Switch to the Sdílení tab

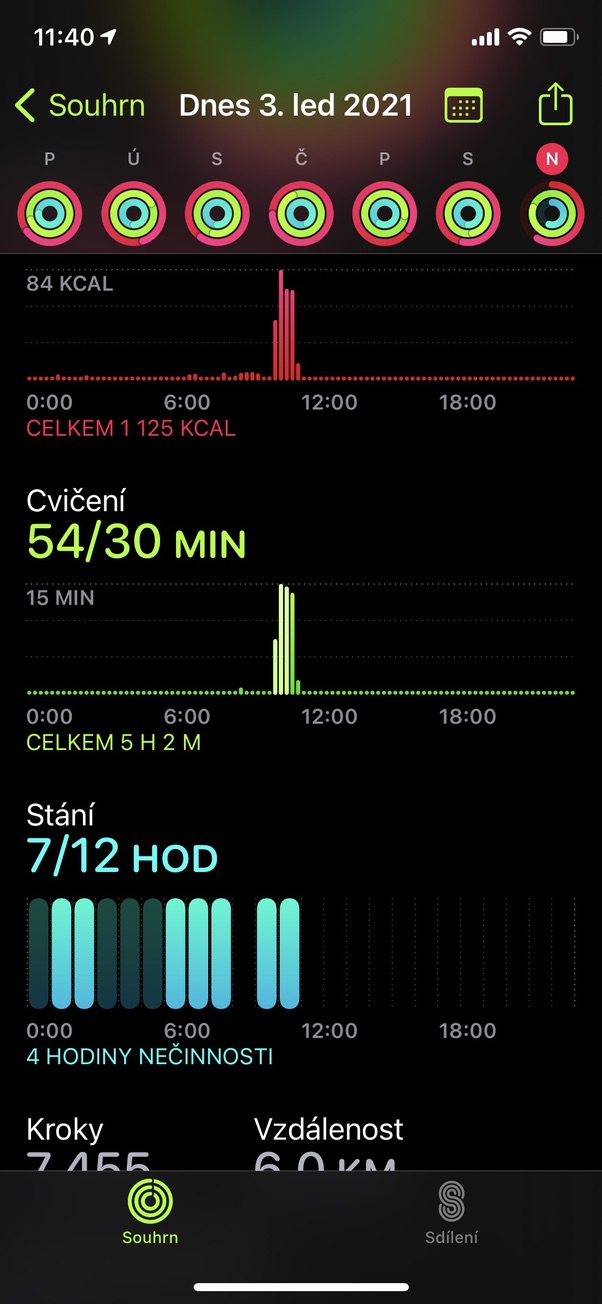tap(452, 1212)
